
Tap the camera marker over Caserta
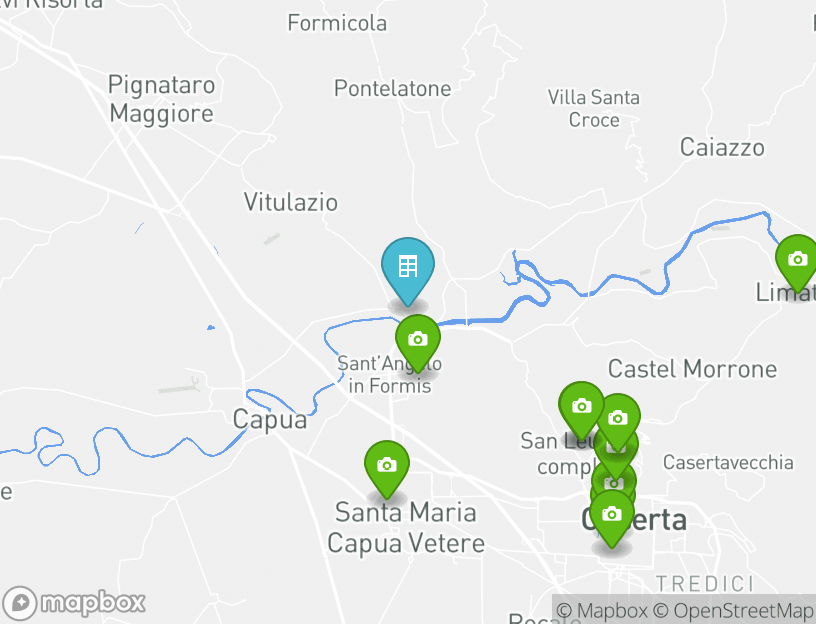tap(612, 516)
